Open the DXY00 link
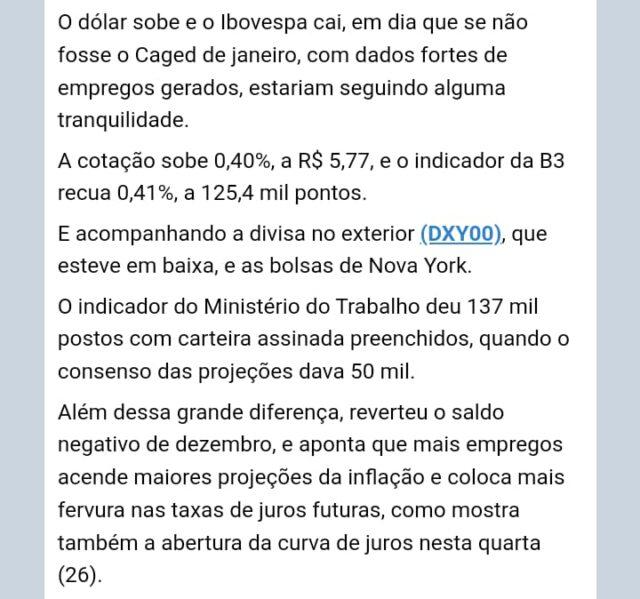640x599 pixels. click(x=460, y=234)
